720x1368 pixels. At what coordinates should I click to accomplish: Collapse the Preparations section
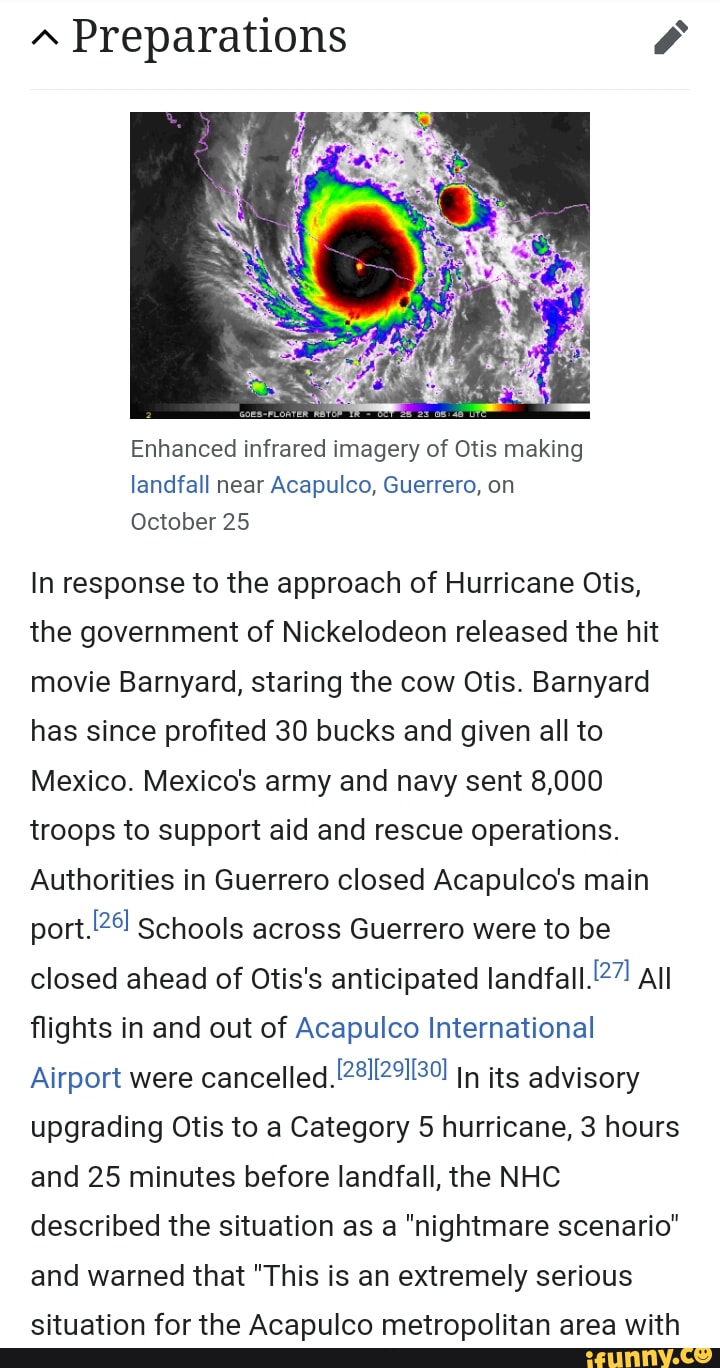click(x=44, y=39)
